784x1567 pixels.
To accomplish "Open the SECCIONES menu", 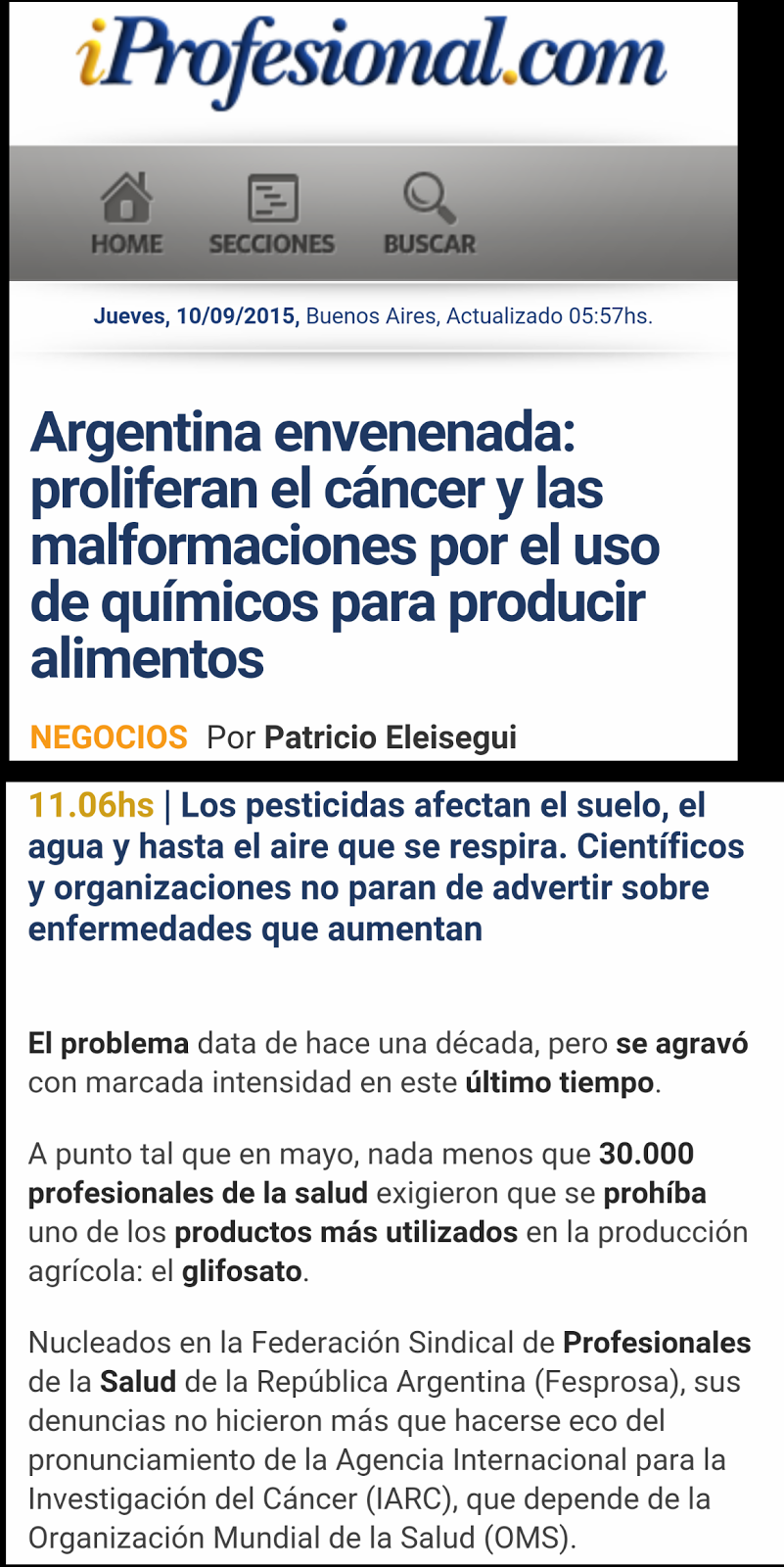I will 271,214.
